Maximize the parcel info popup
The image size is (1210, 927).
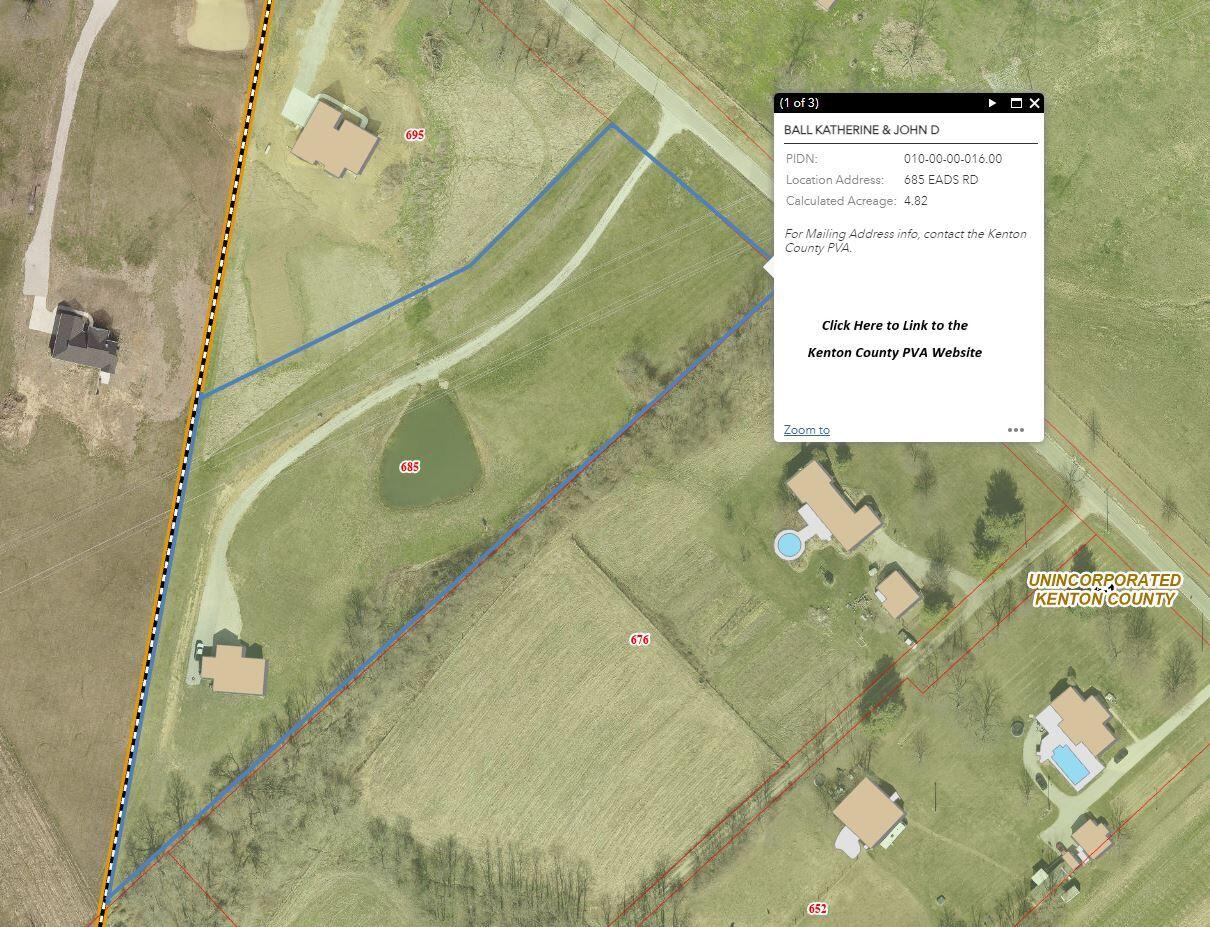1016,103
